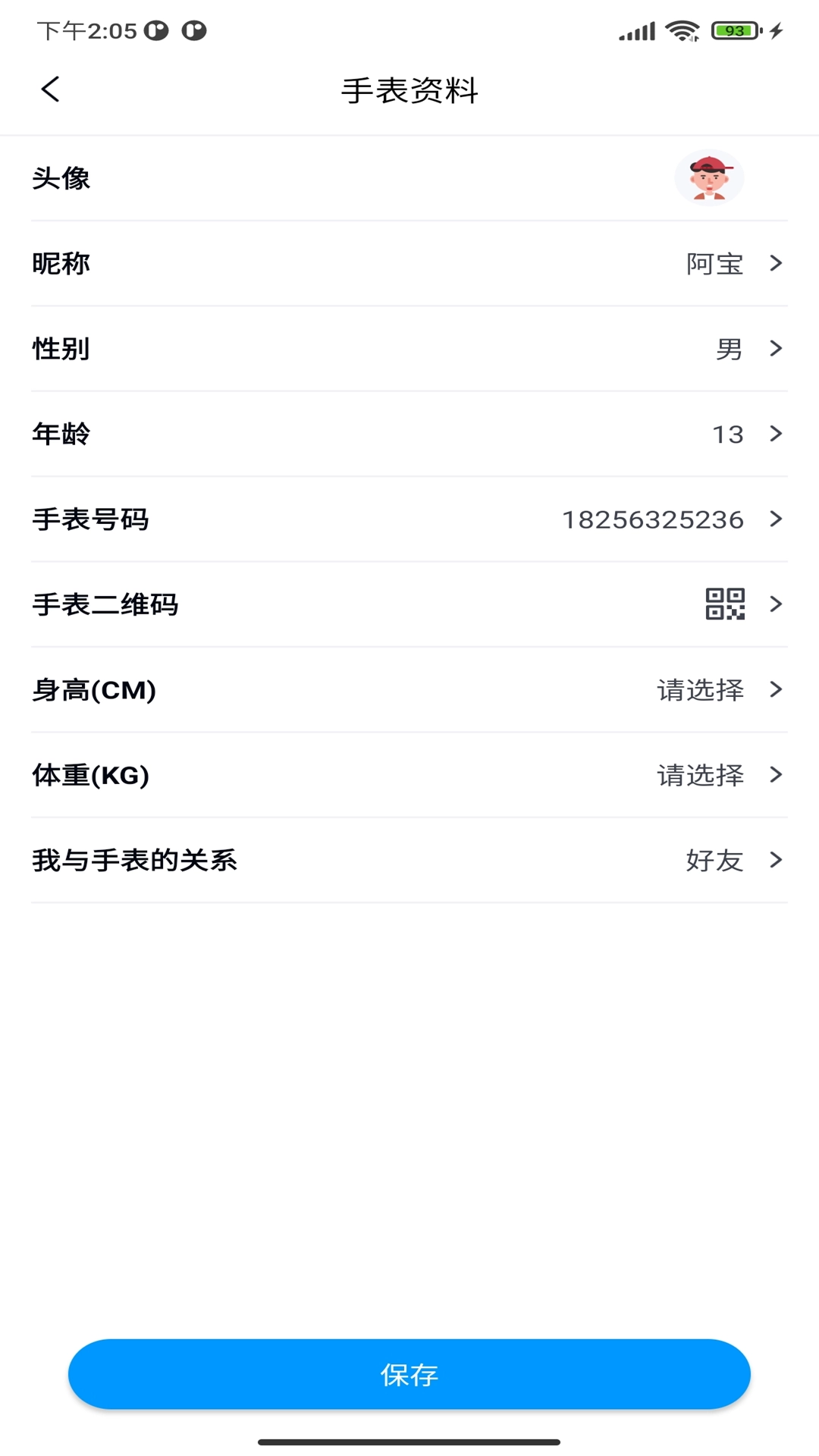Open the 性别 gender setting
Viewport: 819px width, 1456px height.
click(x=409, y=349)
